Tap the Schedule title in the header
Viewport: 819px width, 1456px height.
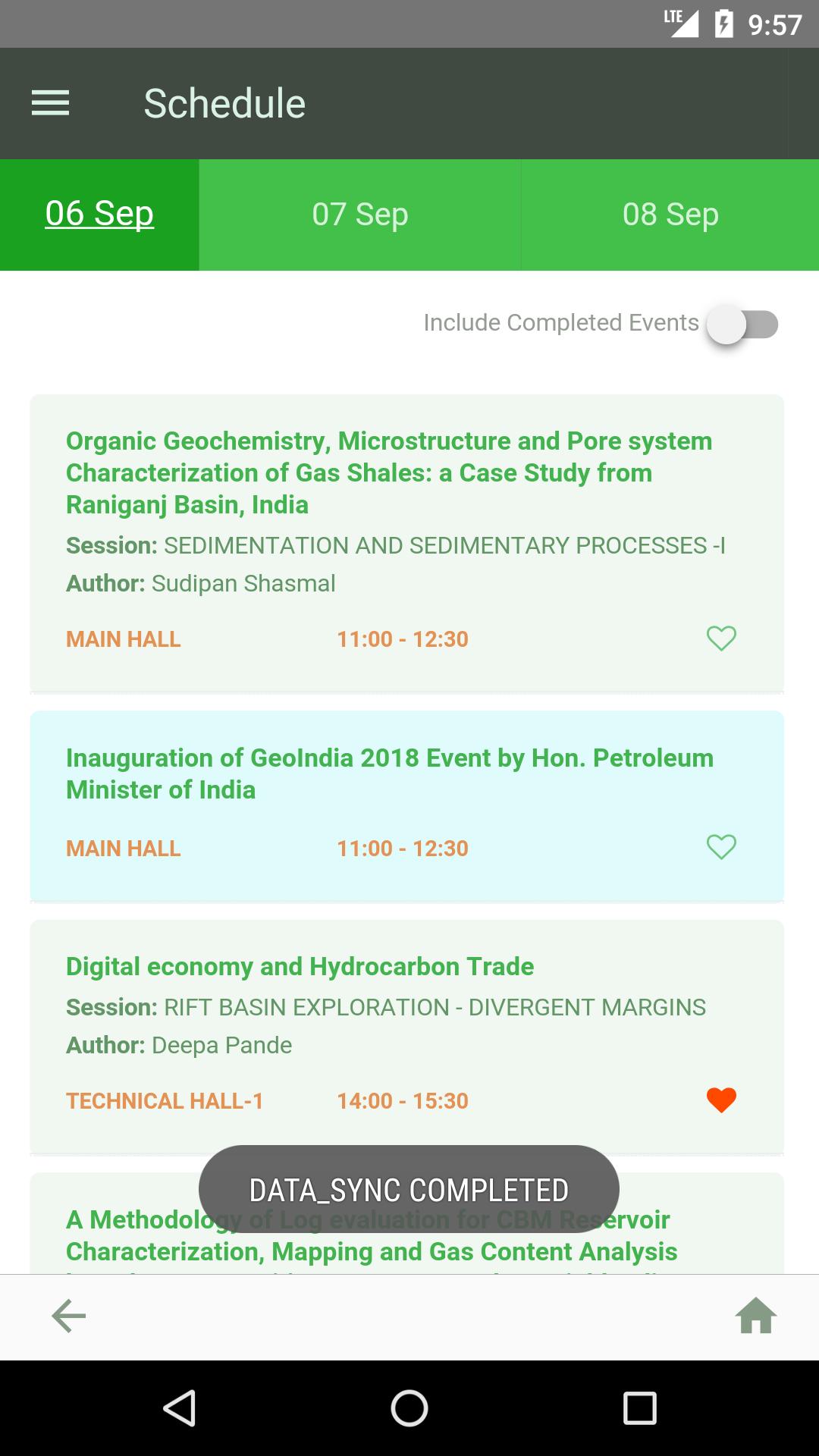[x=224, y=103]
